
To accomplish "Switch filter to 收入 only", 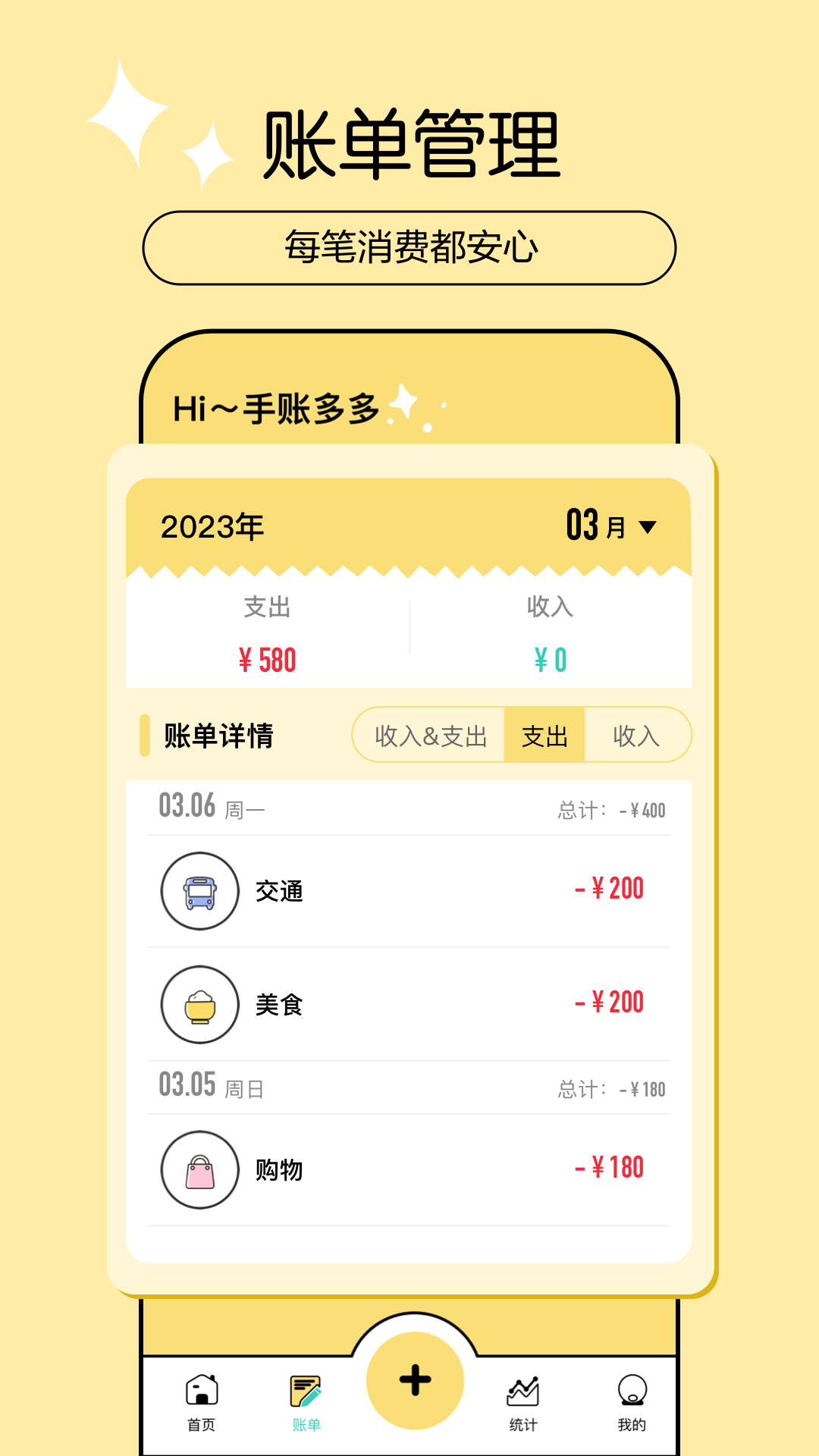I will coord(637,735).
